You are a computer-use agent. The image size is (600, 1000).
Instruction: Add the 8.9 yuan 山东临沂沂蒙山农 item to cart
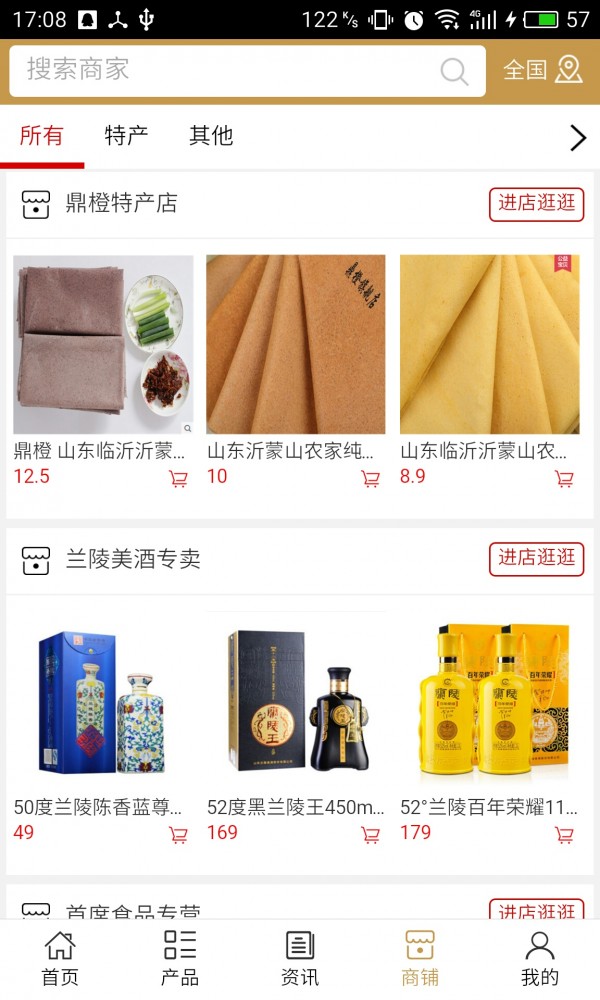point(564,479)
